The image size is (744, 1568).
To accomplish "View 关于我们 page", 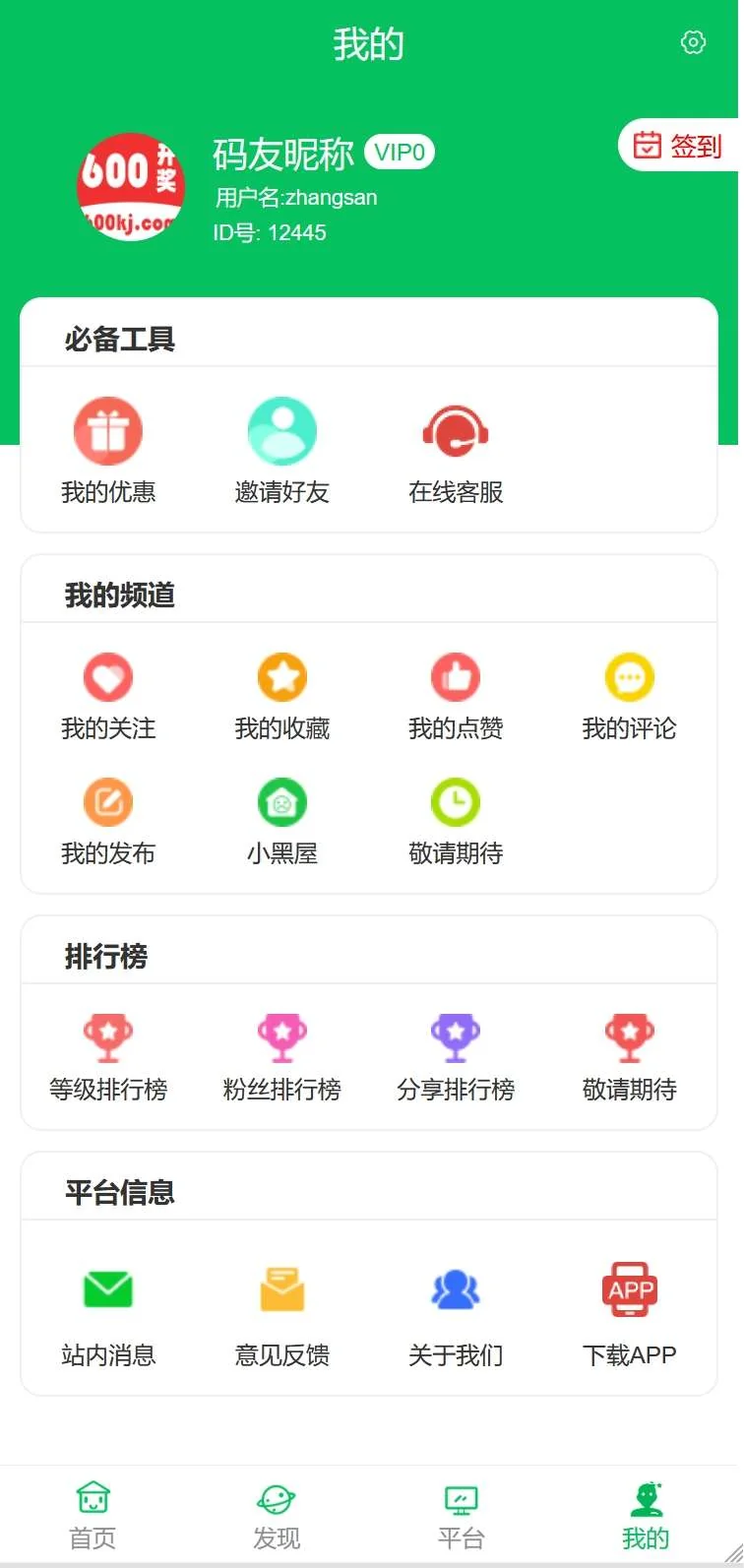I will pos(456,1312).
